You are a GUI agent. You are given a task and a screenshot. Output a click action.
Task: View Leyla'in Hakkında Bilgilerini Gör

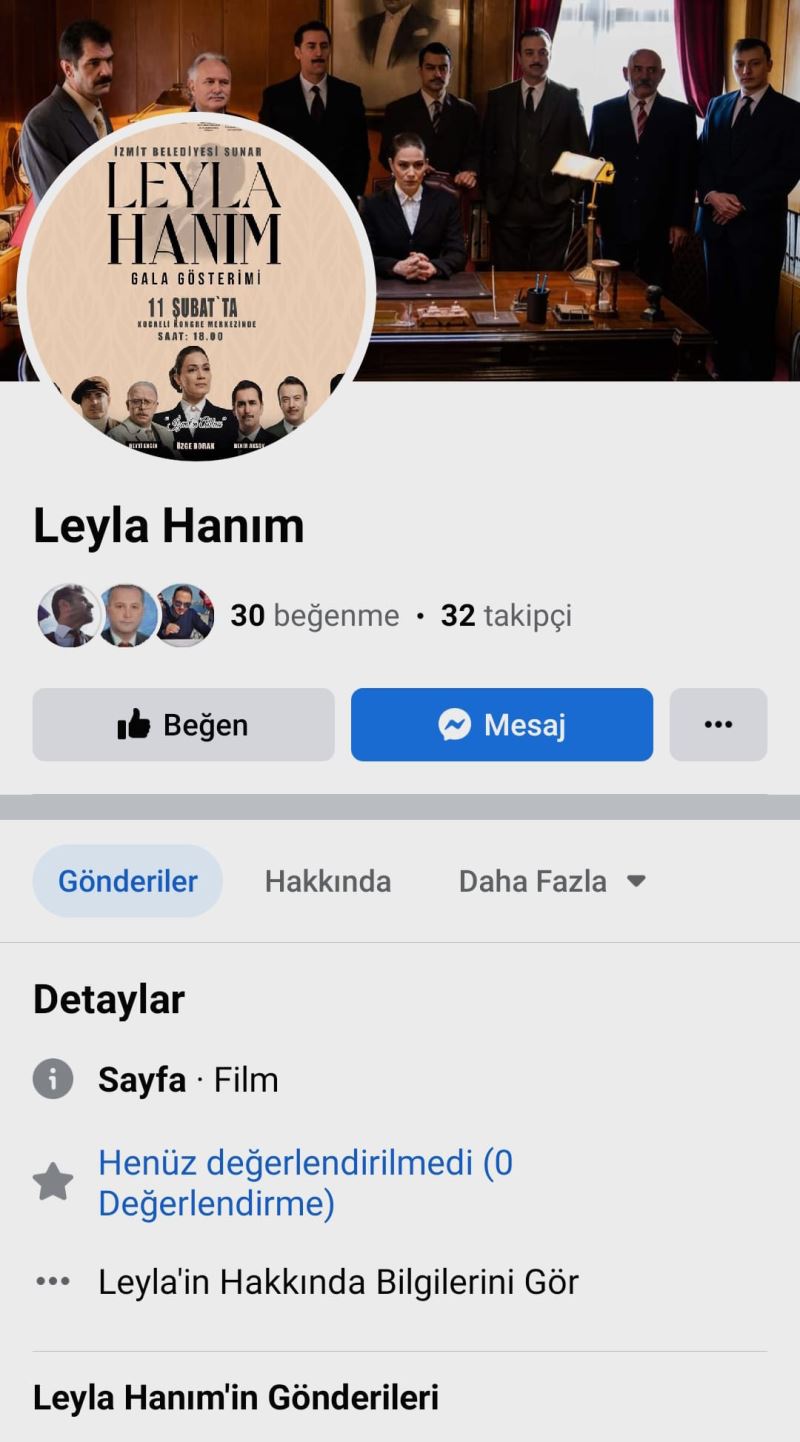(x=338, y=1282)
